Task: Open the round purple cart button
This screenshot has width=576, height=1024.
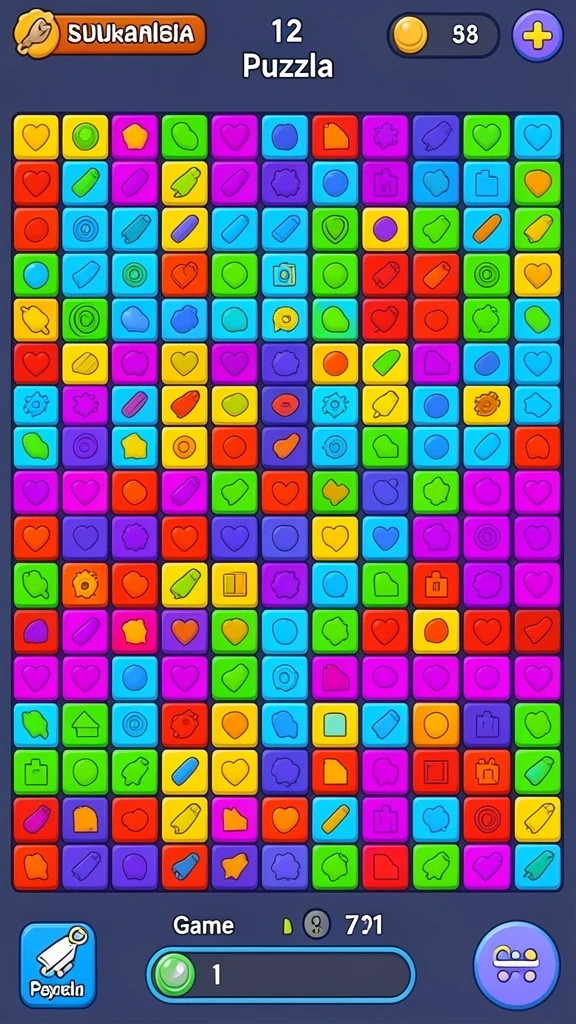Action: (517, 965)
